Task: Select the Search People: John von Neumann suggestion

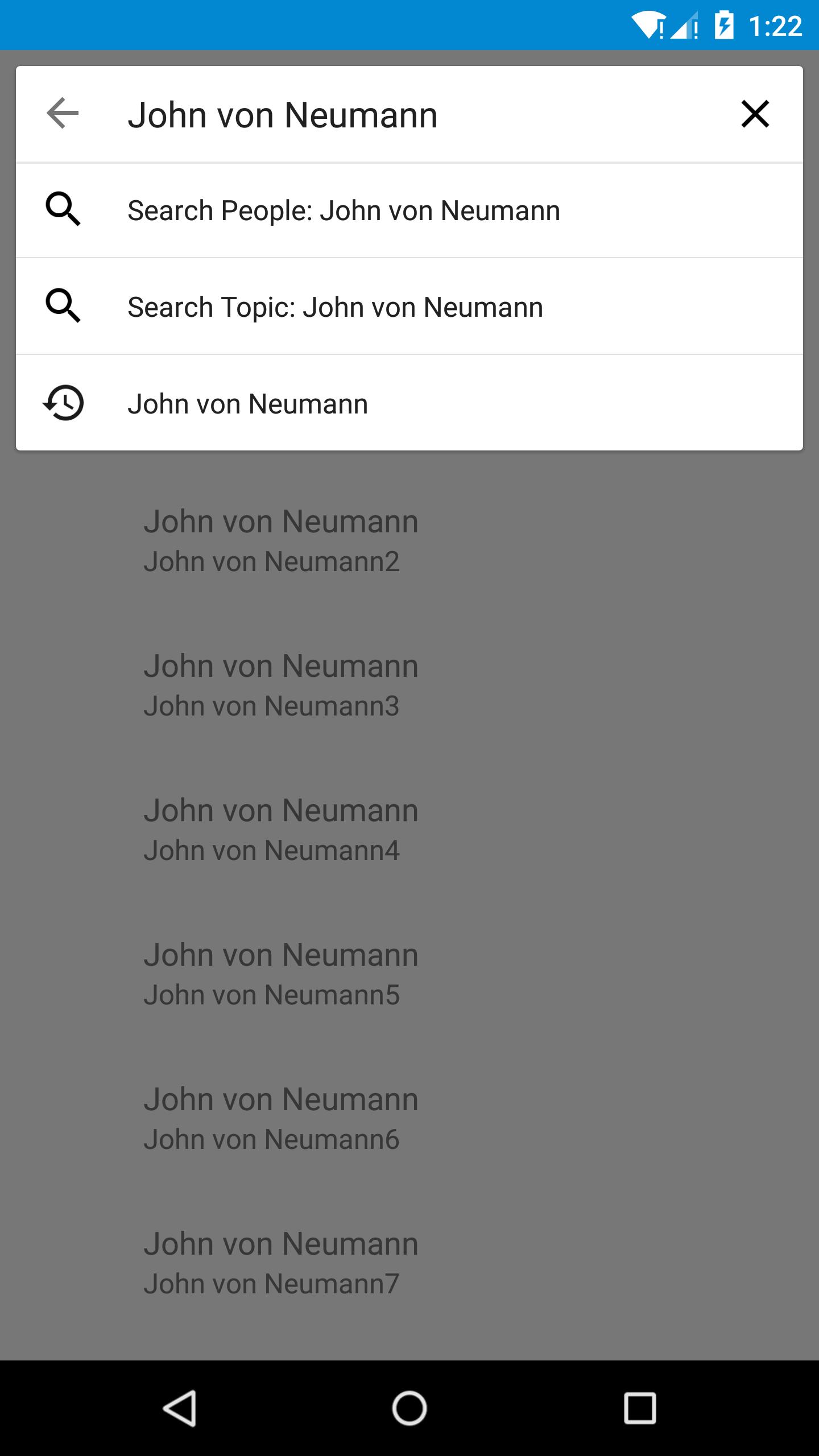Action: [343, 209]
